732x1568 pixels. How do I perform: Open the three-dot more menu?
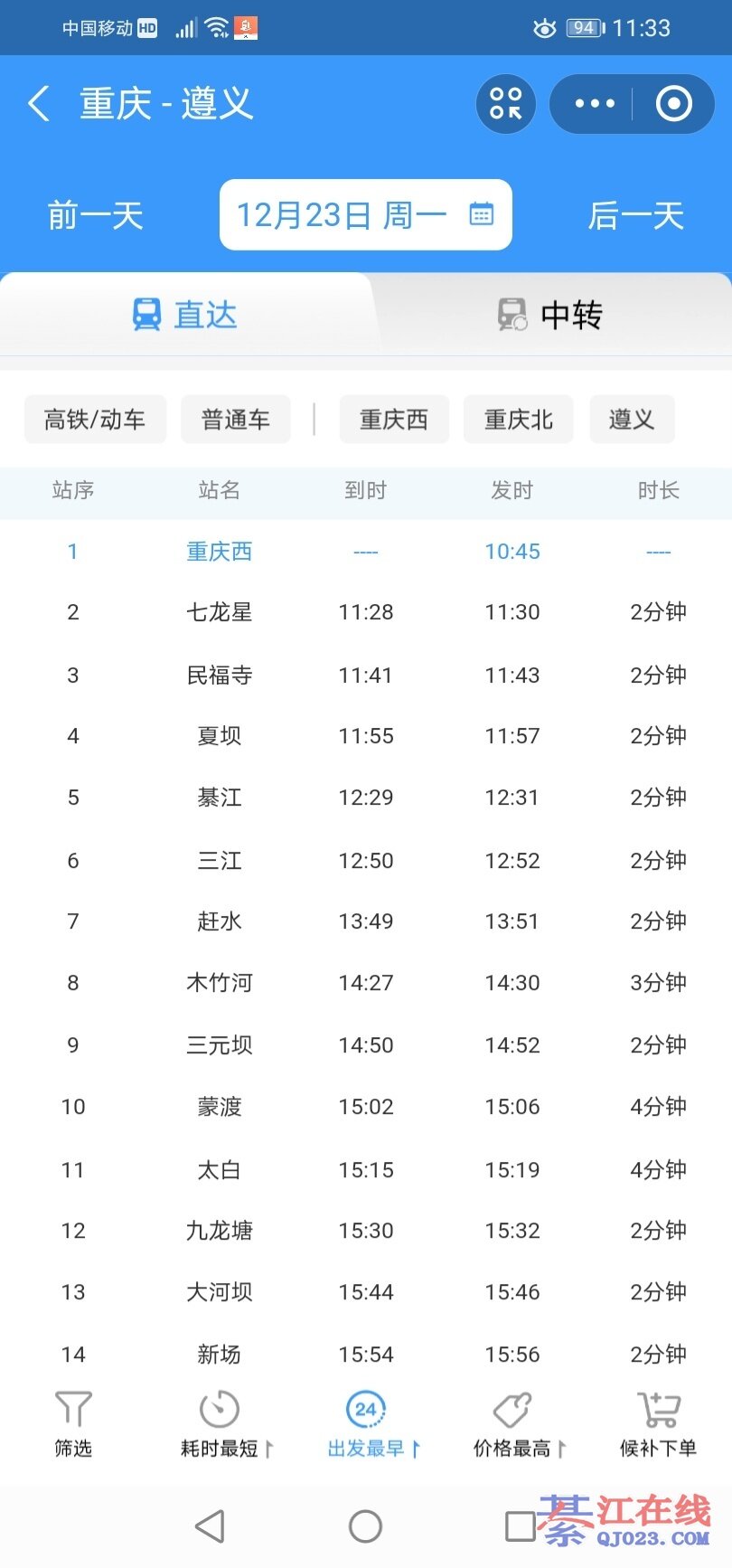pos(594,104)
